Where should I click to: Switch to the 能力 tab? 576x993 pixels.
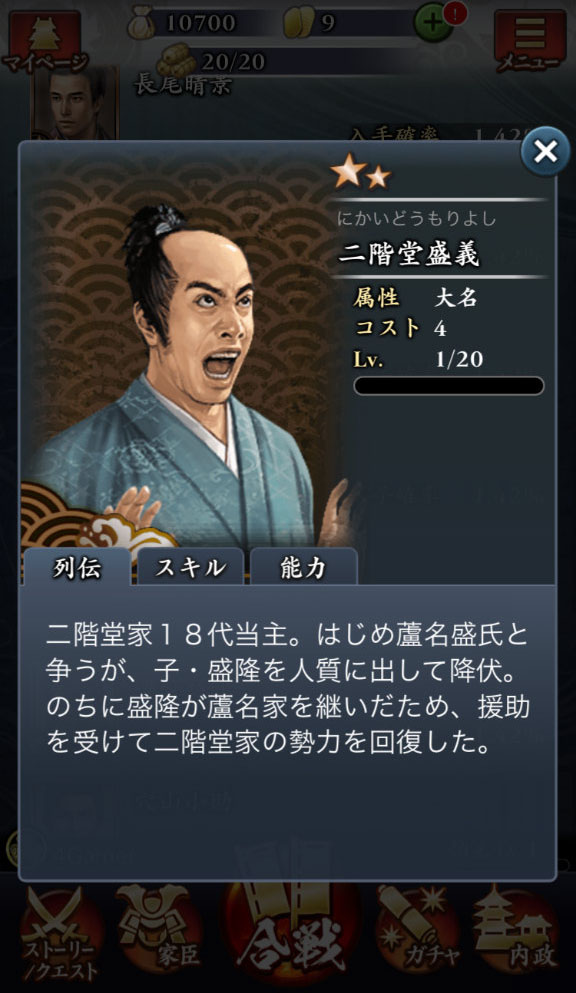(x=304, y=567)
